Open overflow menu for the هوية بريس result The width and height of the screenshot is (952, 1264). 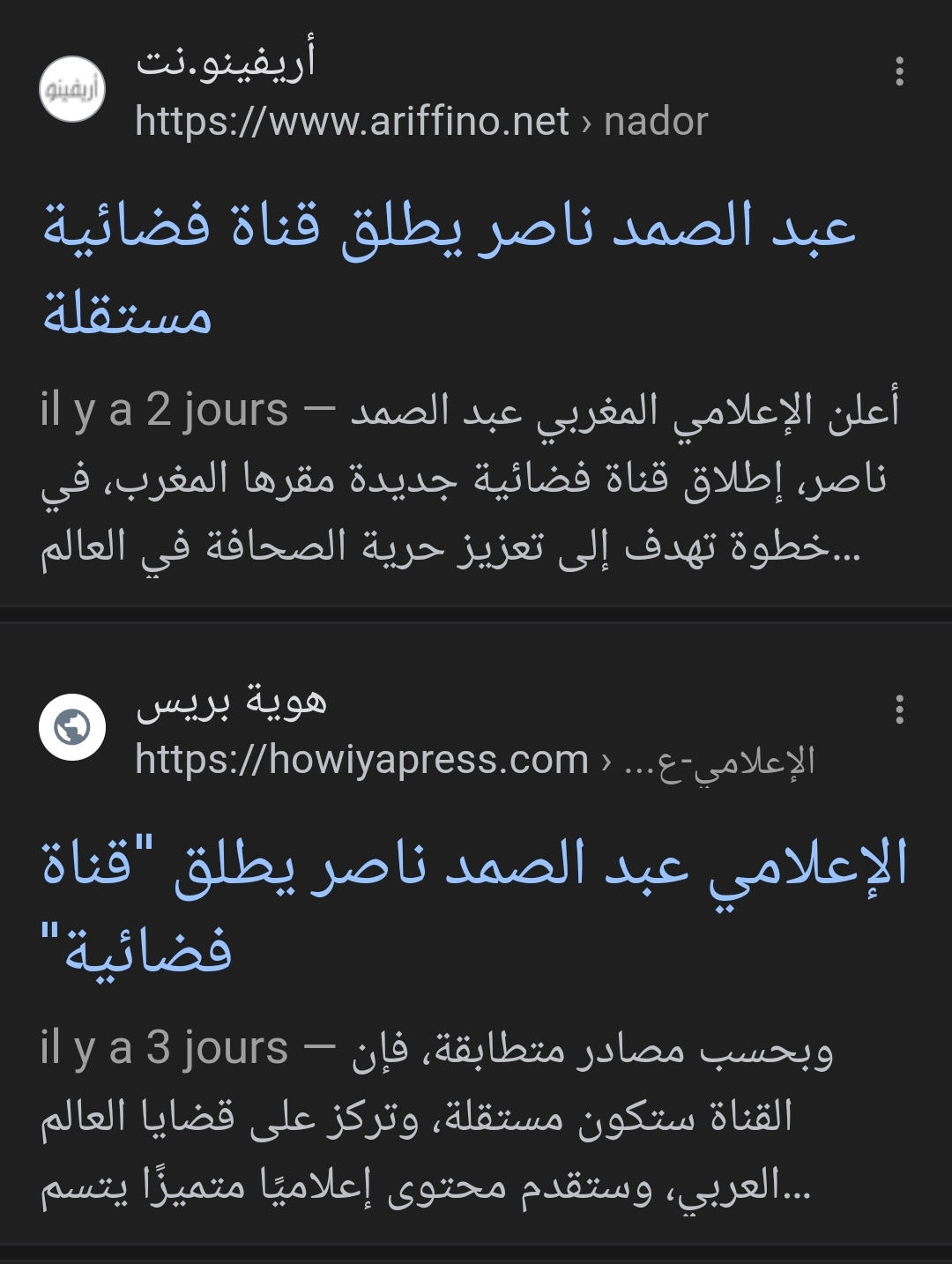point(899,709)
